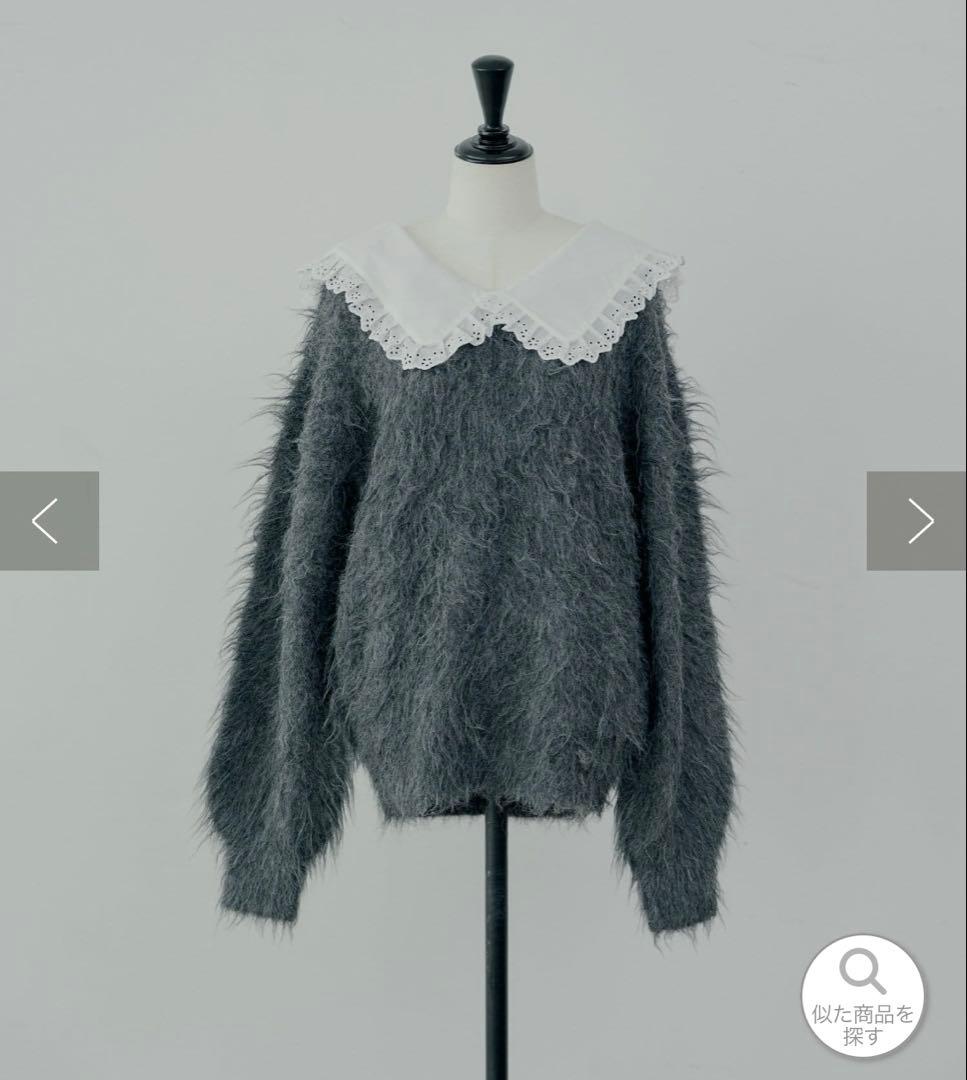Go to the previous product image
This screenshot has width=967, height=1080.
pos(48,521)
